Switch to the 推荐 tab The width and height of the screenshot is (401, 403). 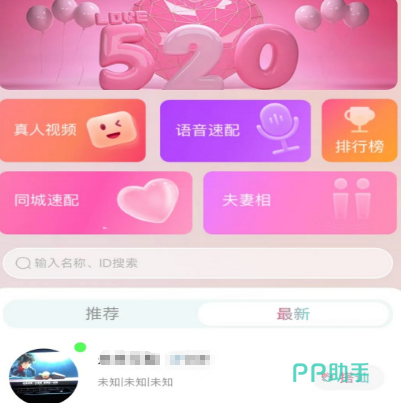[x=102, y=314]
